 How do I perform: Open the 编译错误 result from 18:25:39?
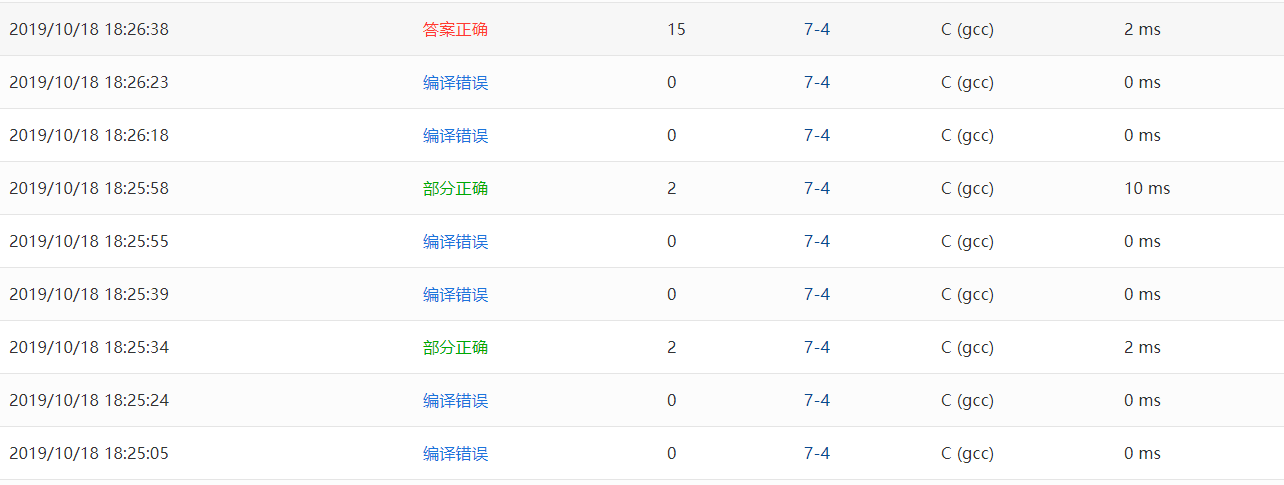pyautogui.click(x=455, y=294)
